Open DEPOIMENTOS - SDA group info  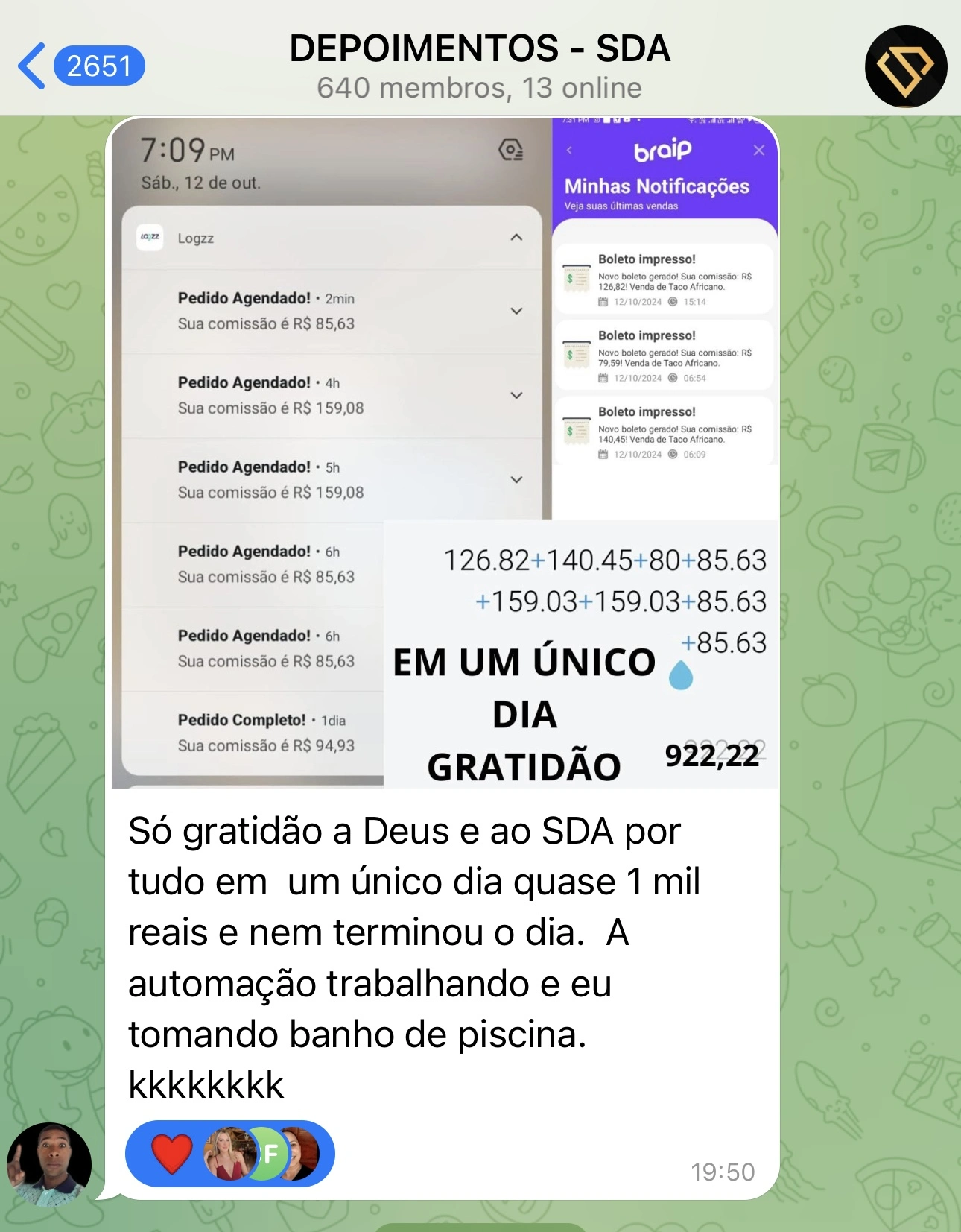[x=479, y=66]
